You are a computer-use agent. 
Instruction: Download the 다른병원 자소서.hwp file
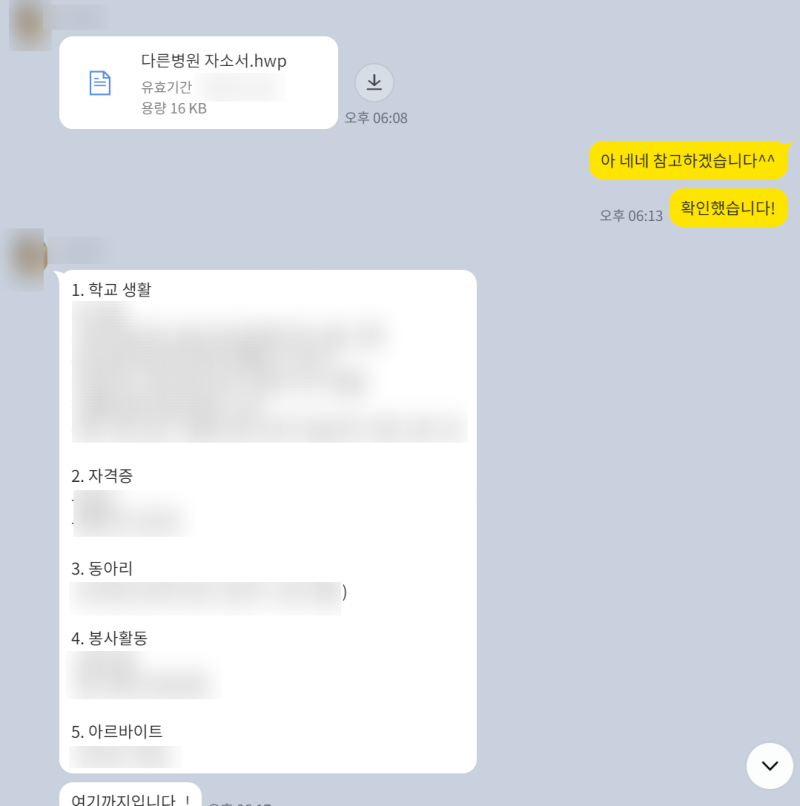(374, 82)
